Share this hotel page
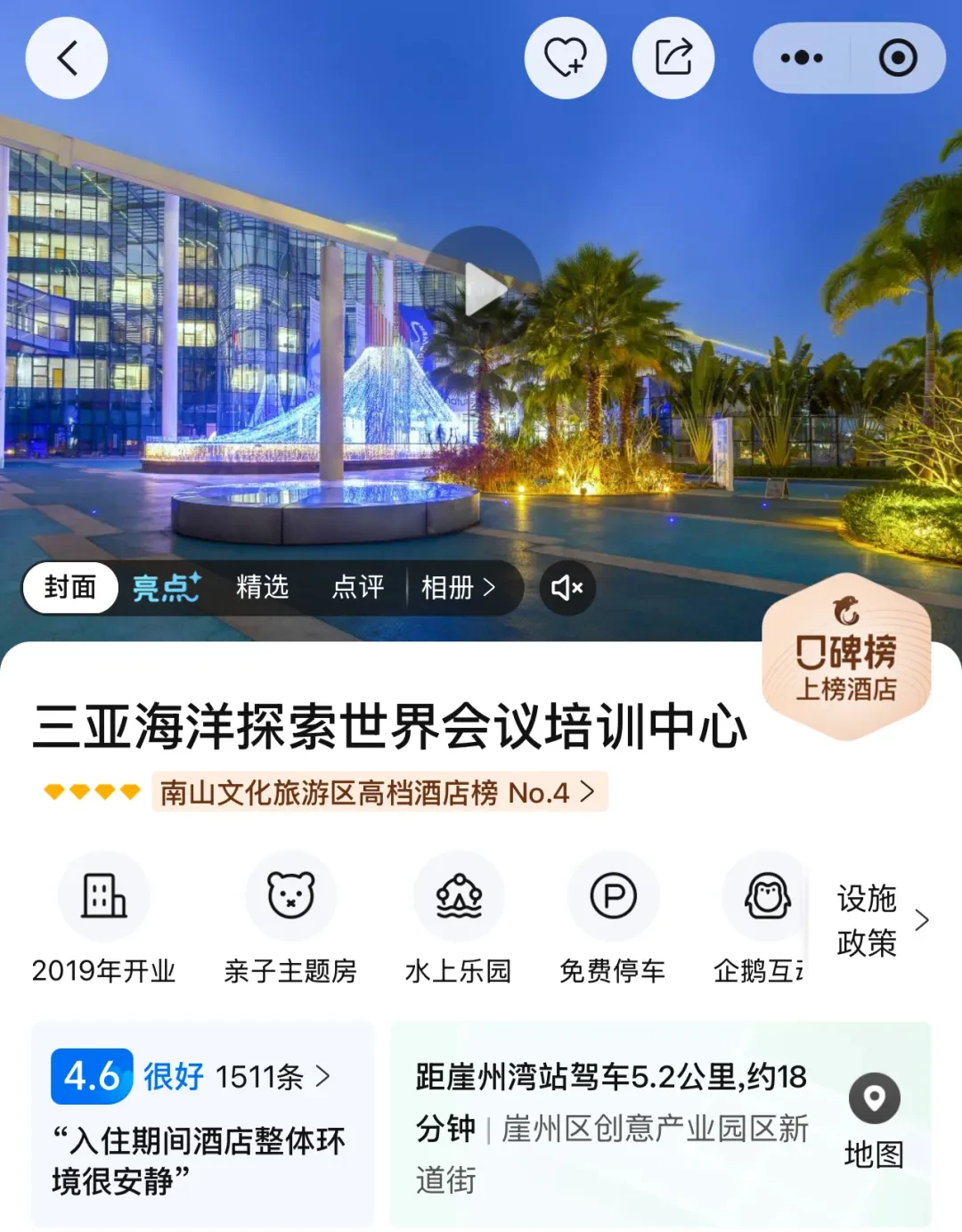This screenshot has height=1232, width=962. point(673,58)
